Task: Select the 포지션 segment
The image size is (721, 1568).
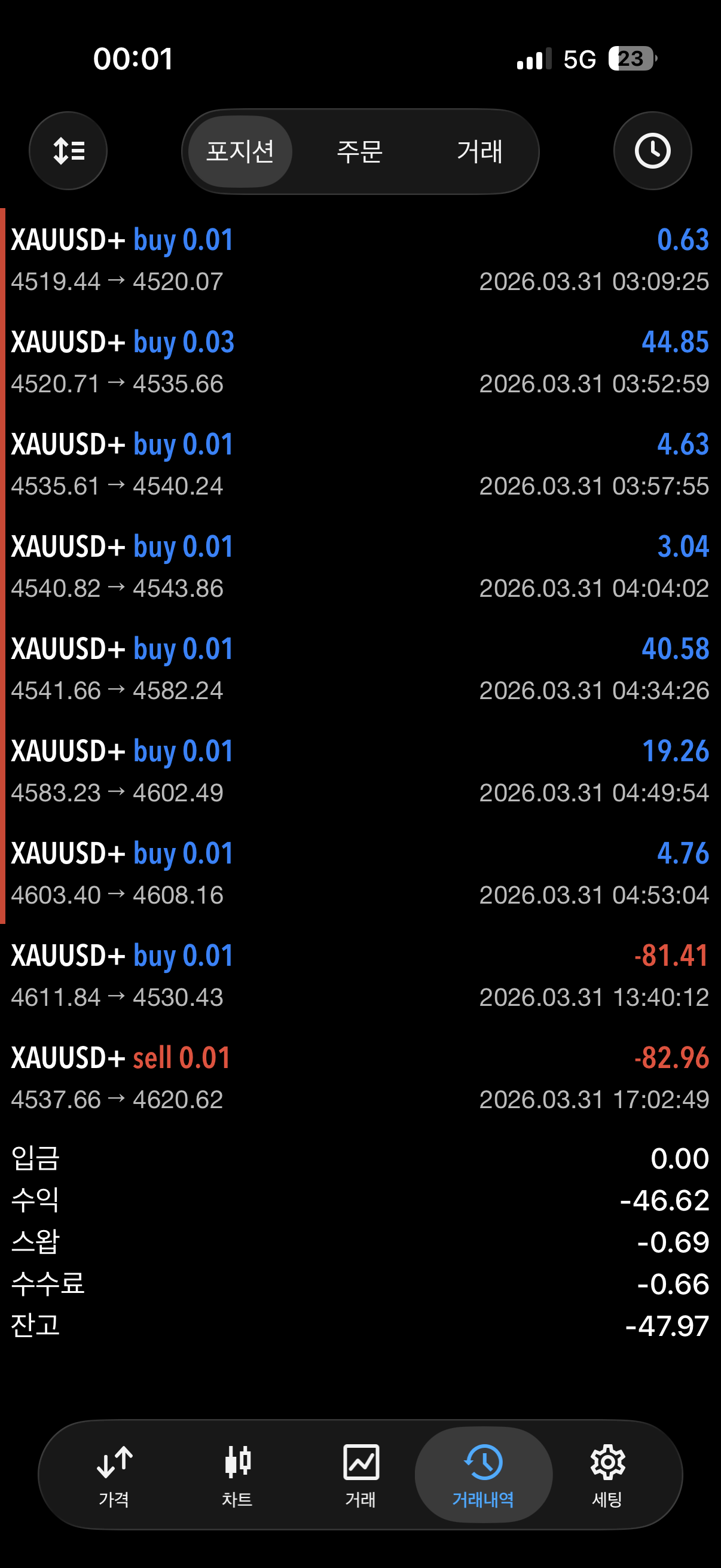Action: pyautogui.click(x=240, y=151)
